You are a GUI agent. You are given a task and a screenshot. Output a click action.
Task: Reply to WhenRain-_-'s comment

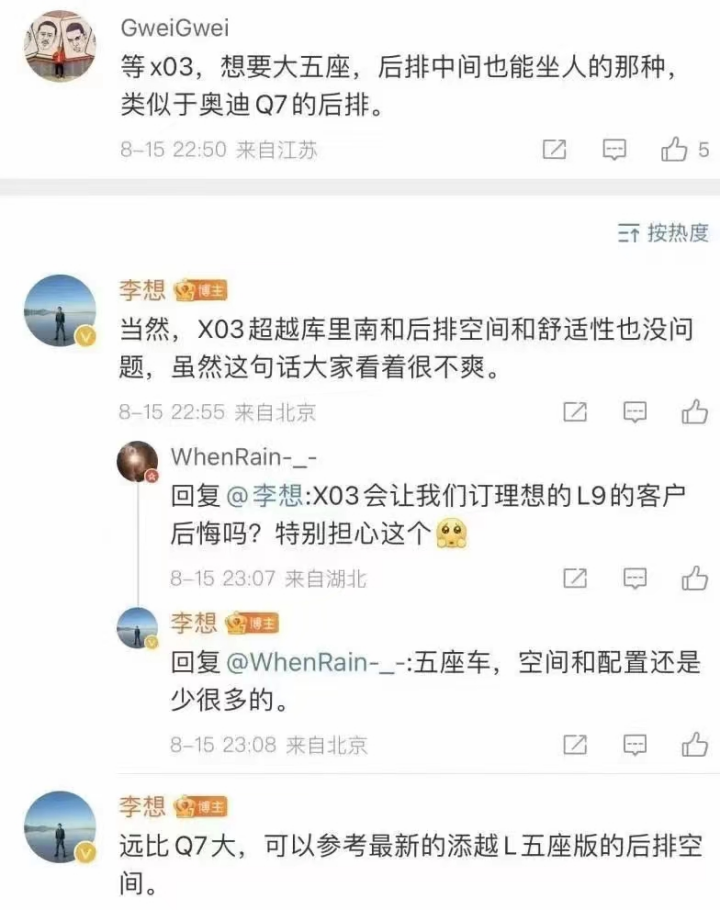[x=634, y=578]
